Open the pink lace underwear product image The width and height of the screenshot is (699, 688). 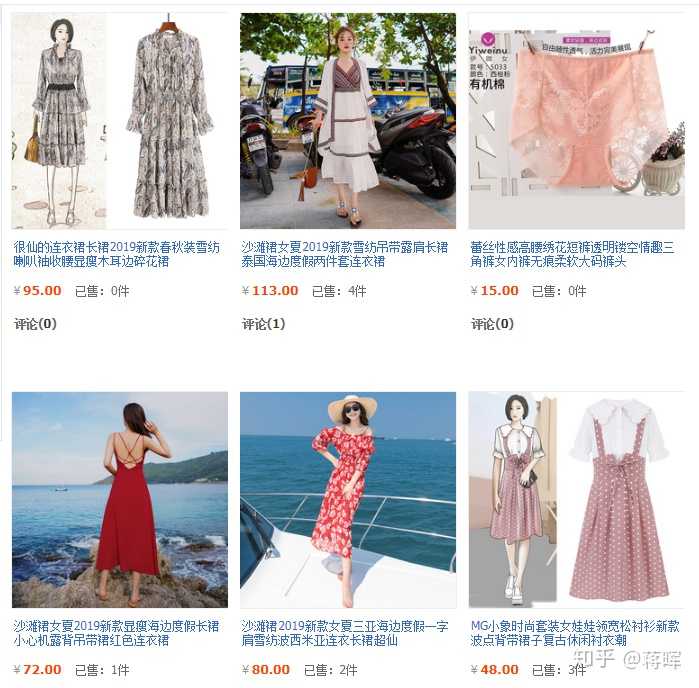click(576, 121)
